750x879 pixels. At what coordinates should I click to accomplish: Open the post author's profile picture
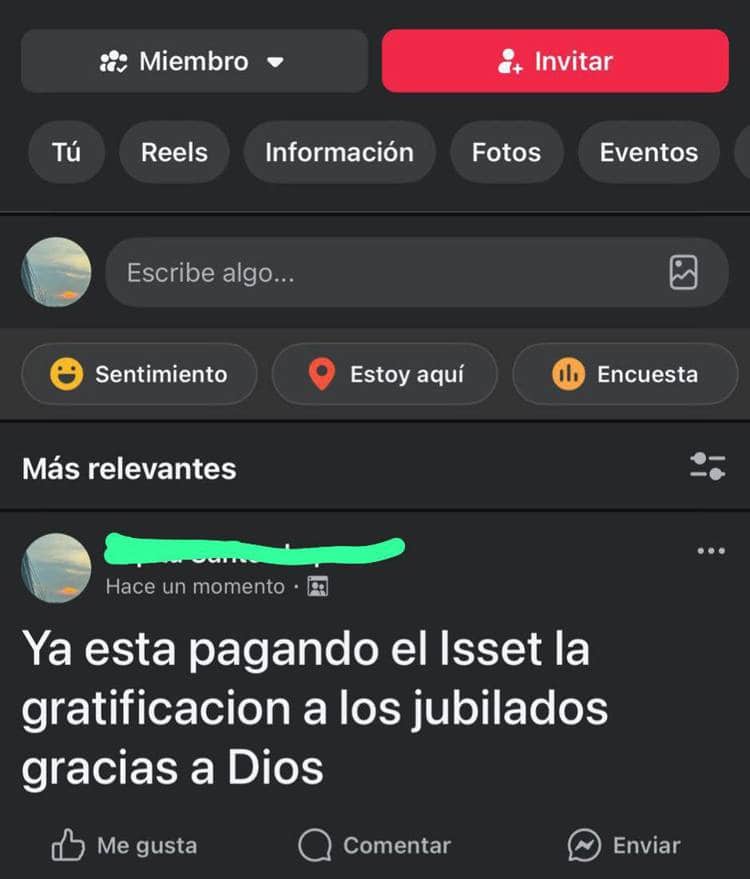[56, 568]
